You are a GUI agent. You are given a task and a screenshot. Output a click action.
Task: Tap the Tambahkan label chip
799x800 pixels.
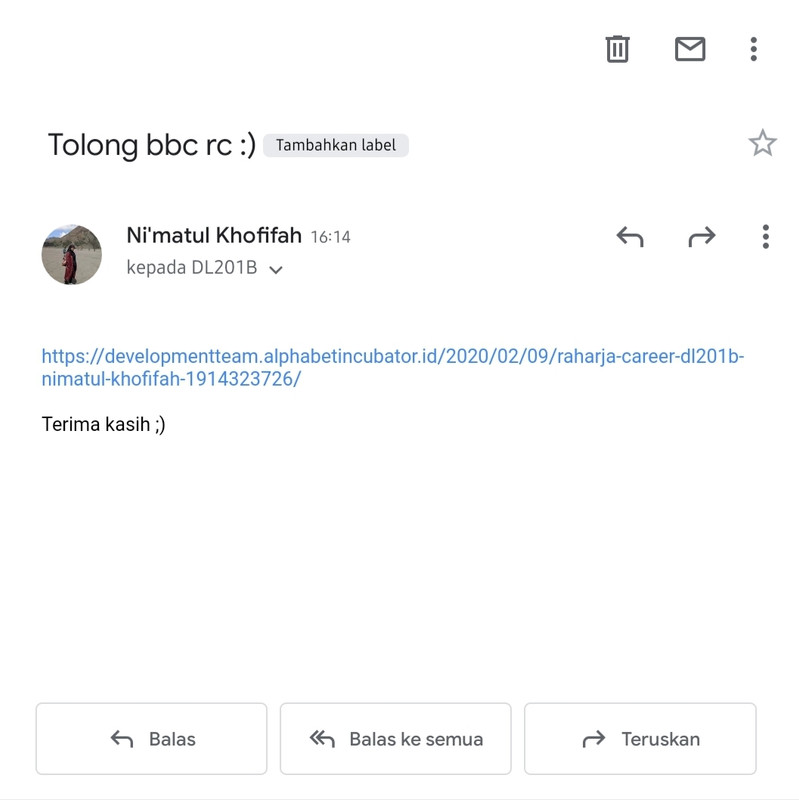[336, 145]
